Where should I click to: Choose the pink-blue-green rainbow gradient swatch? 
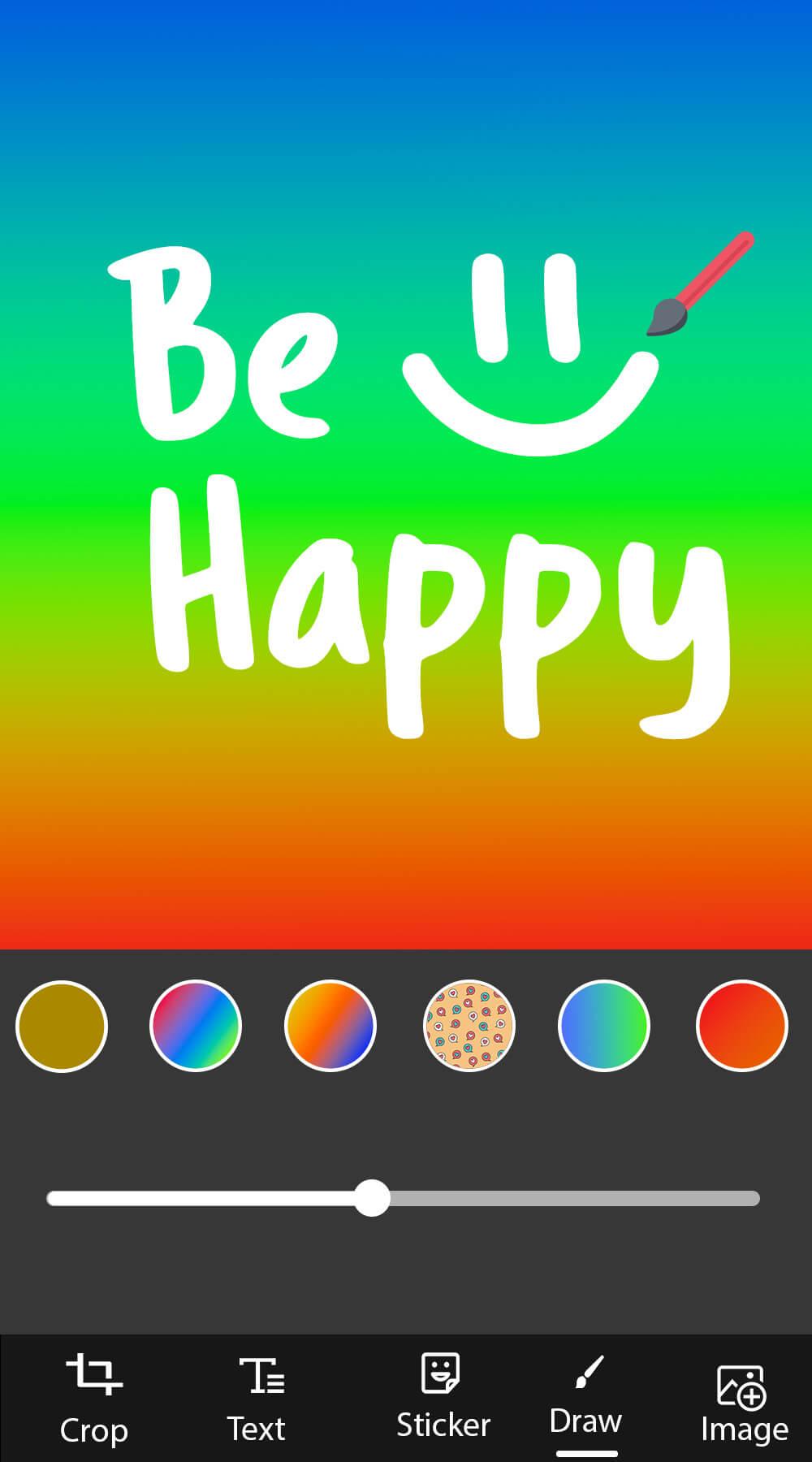point(196,1027)
